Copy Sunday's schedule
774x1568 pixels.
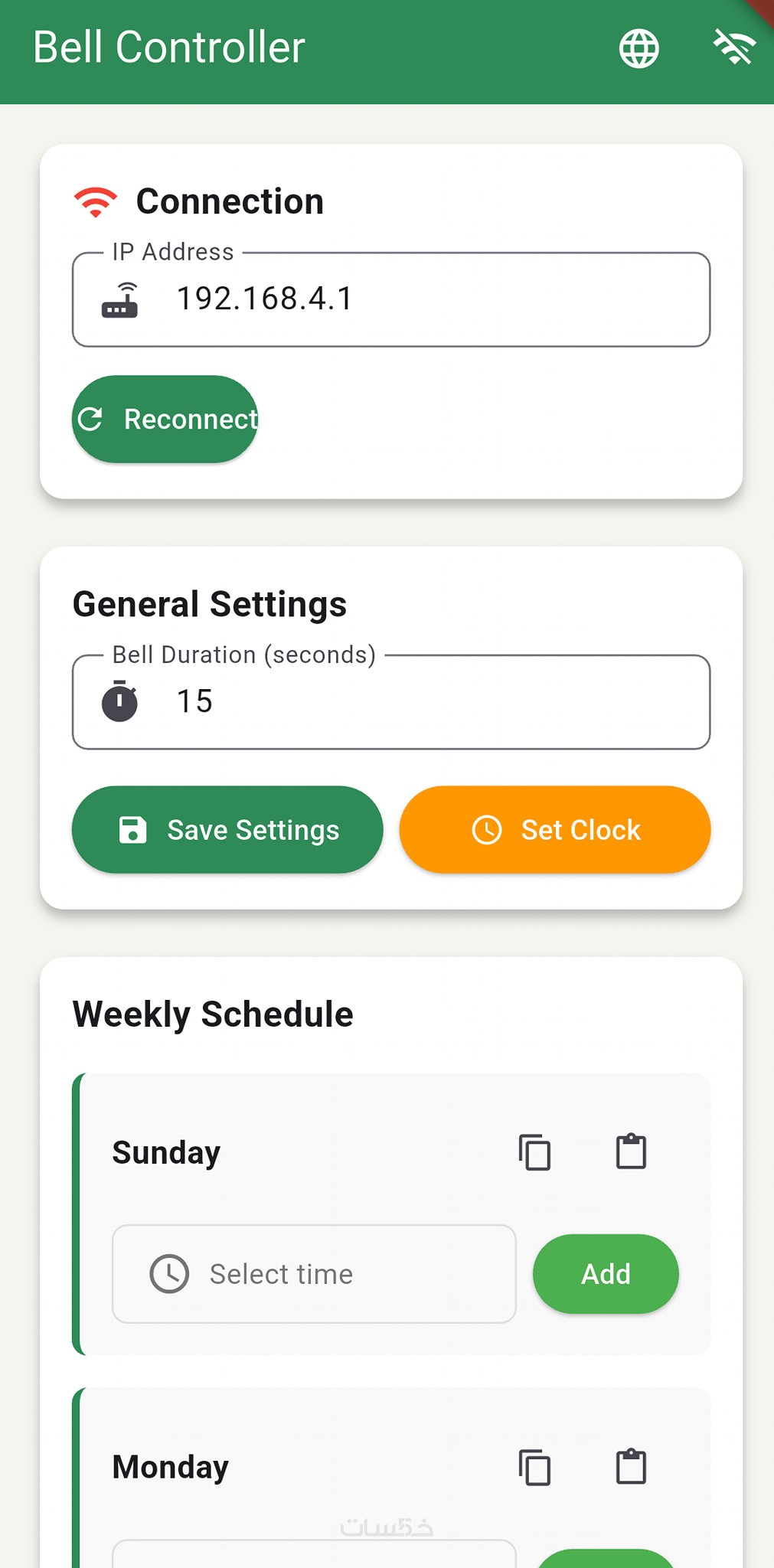click(534, 1152)
